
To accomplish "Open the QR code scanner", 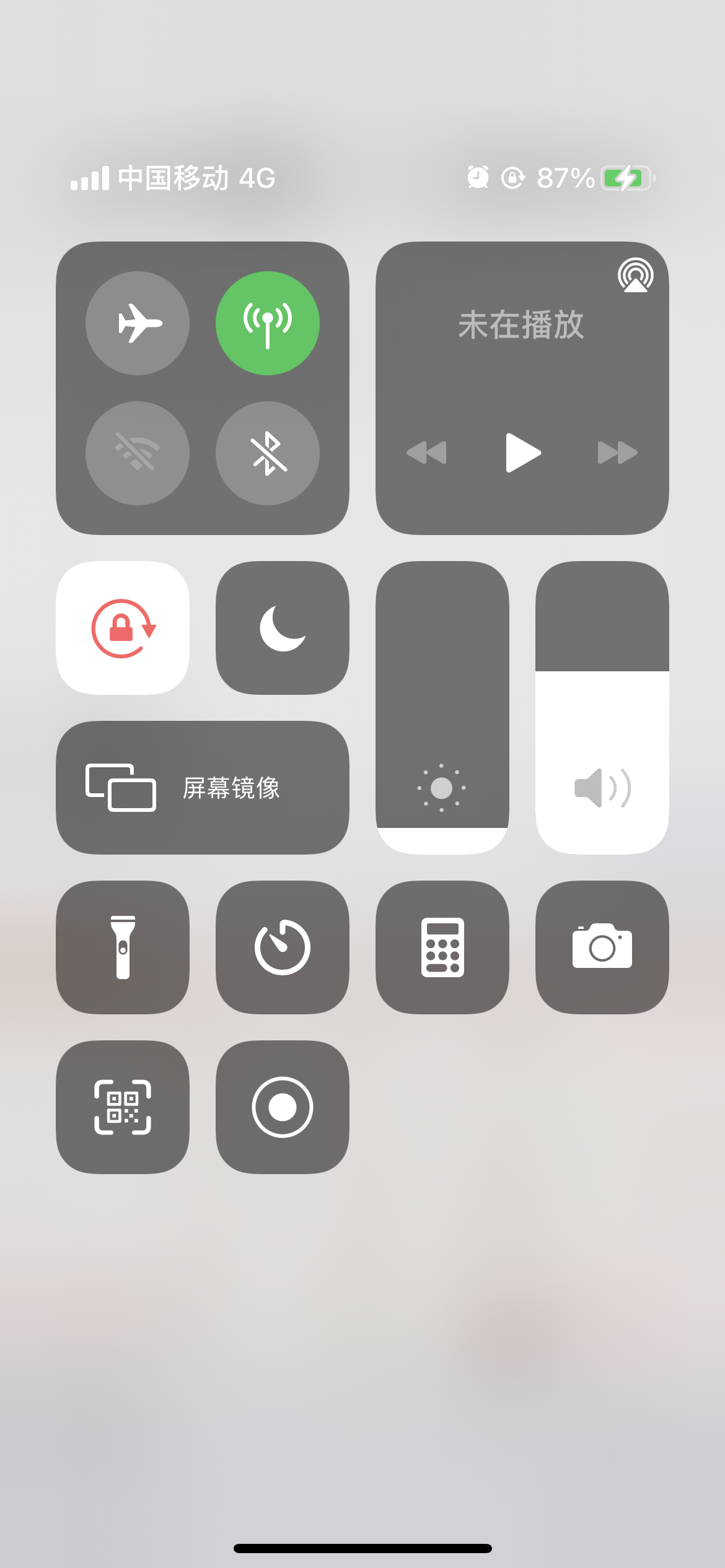I will (123, 1107).
